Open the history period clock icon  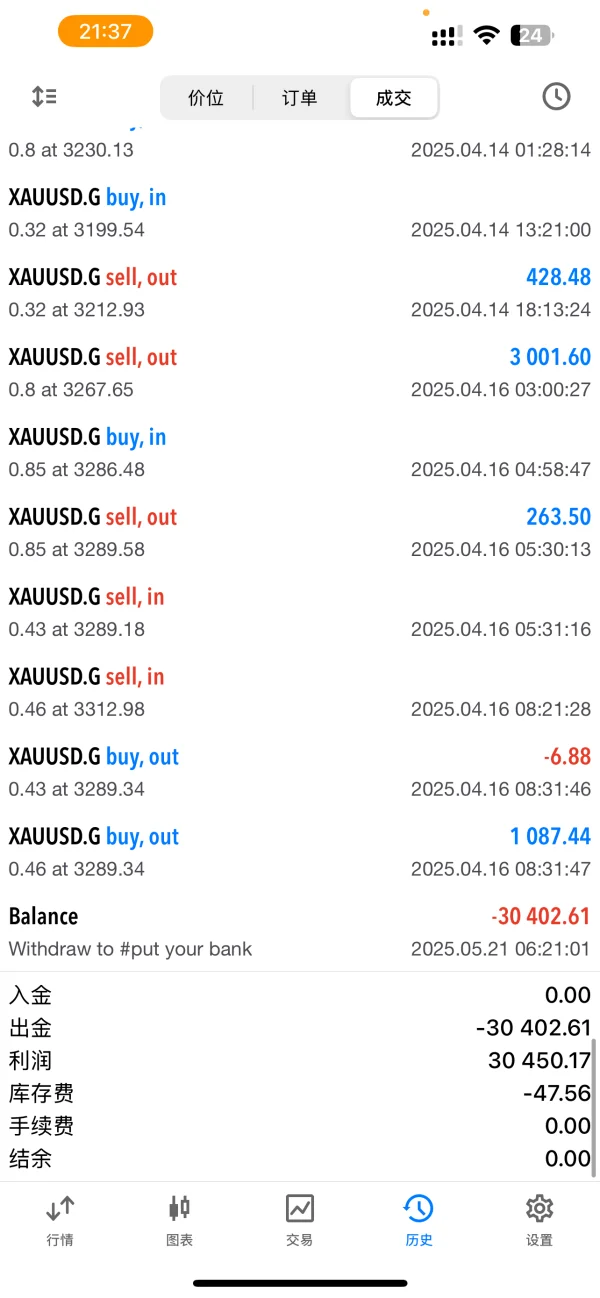[x=556, y=97]
